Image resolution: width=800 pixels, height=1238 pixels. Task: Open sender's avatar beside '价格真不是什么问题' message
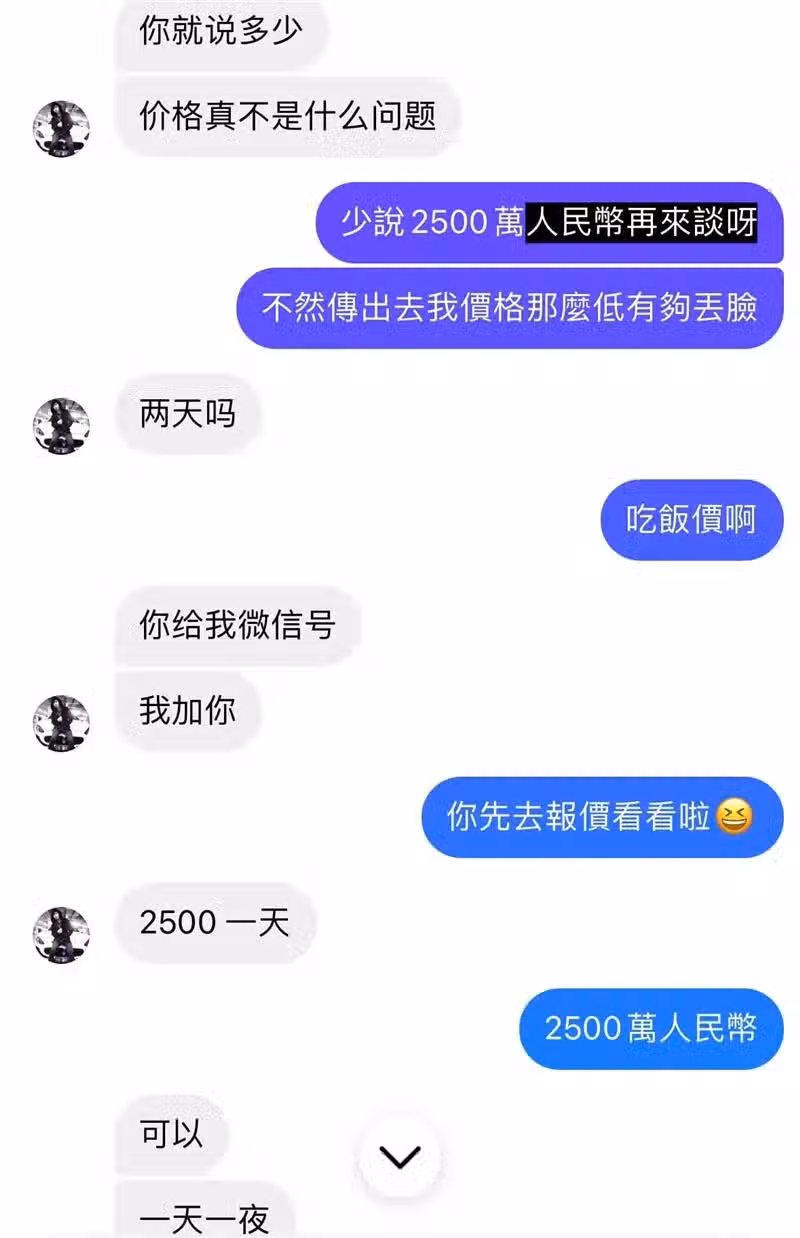tap(62, 128)
